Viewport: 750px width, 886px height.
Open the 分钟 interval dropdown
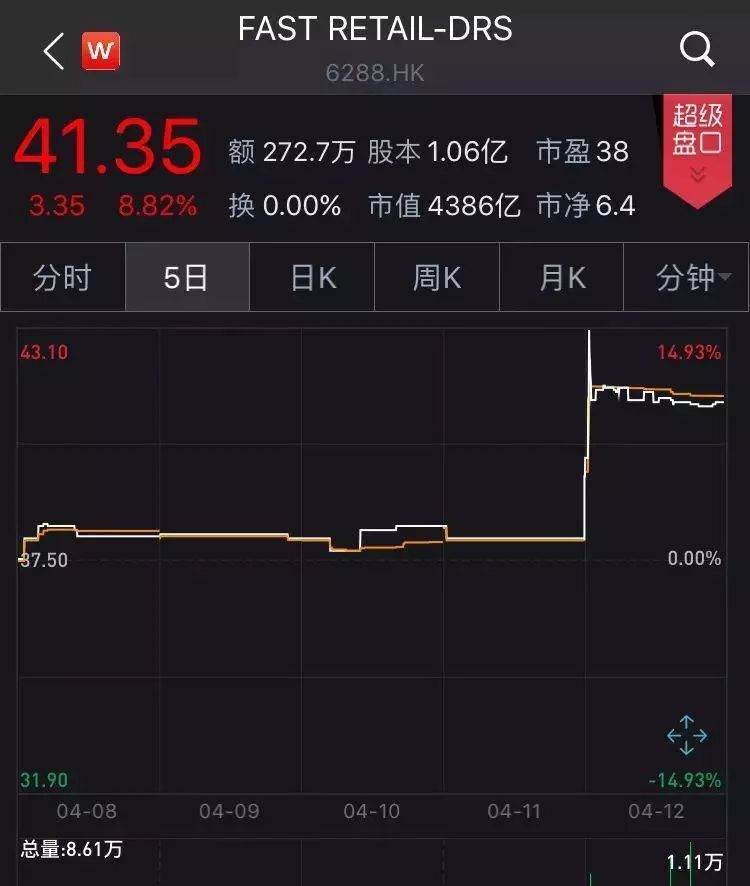click(x=690, y=277)
